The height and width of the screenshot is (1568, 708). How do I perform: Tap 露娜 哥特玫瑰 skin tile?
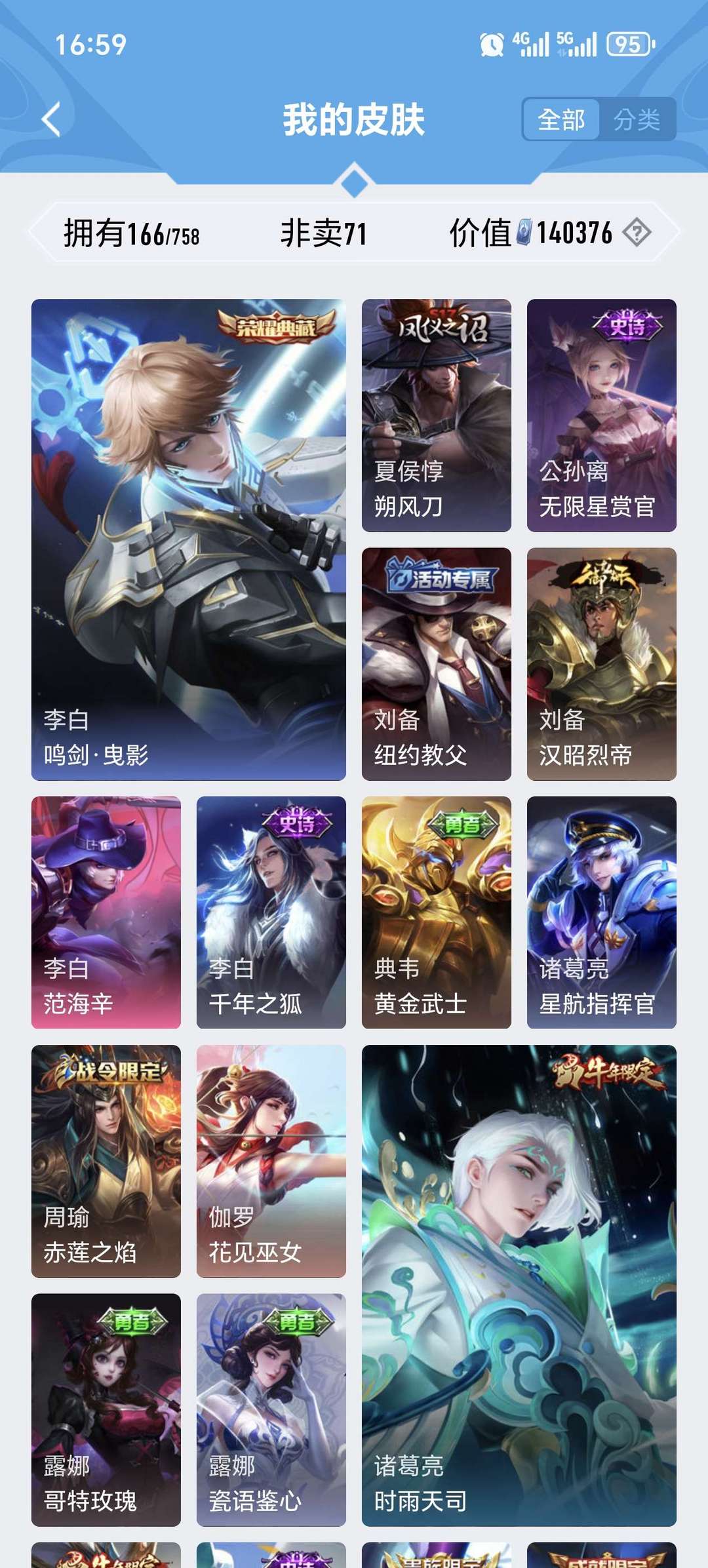click(106, 1409)
